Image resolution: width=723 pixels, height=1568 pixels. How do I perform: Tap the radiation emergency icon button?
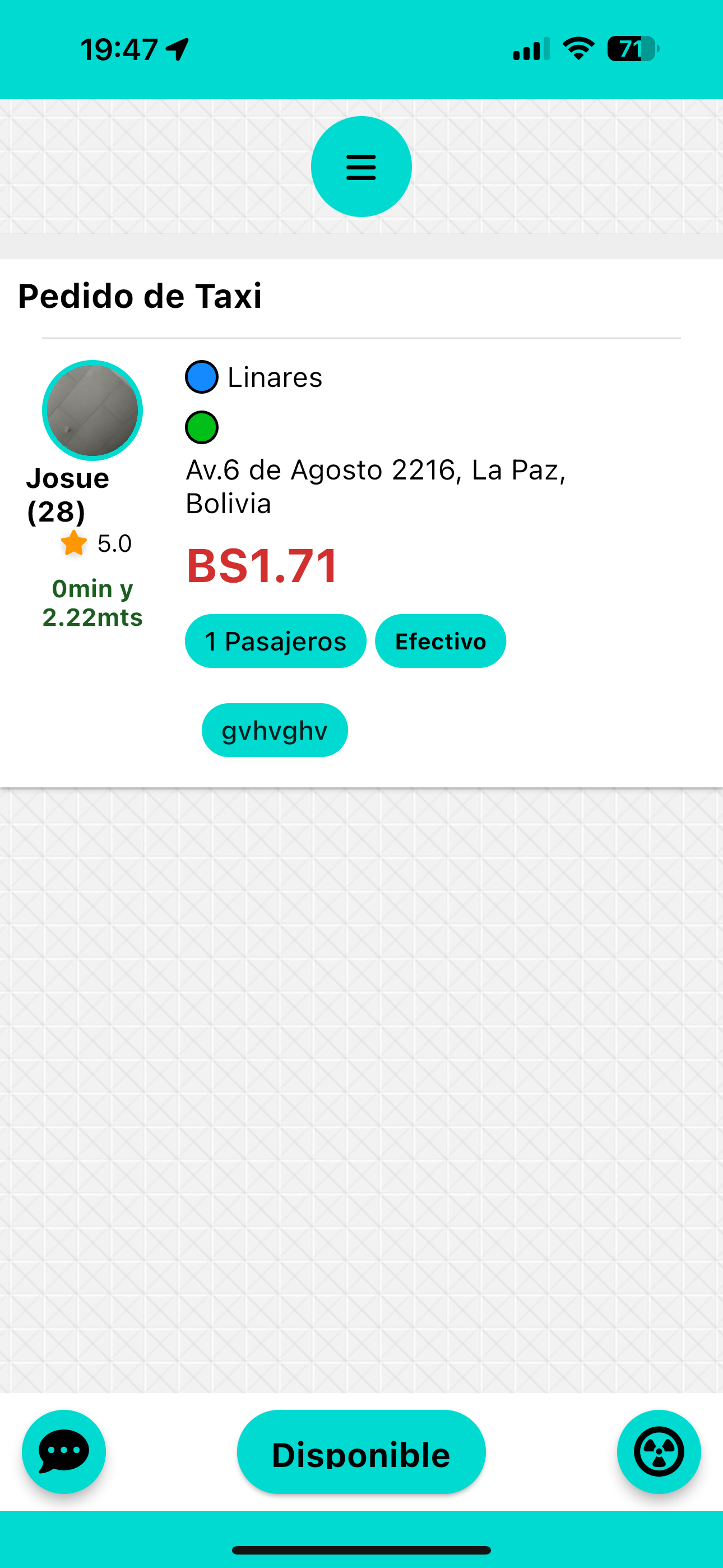659,1451
